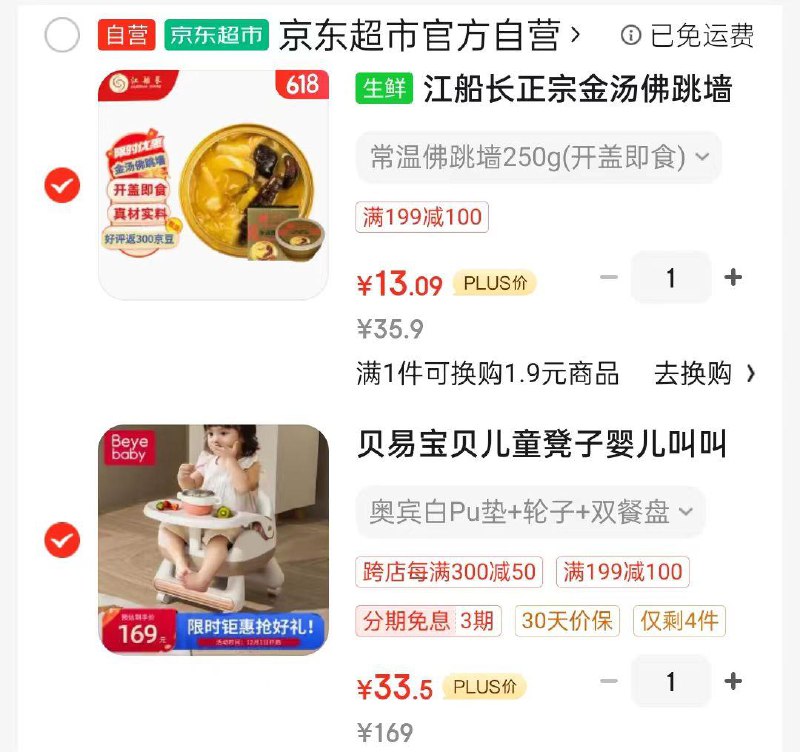Open 江船长佛跳墙 product image

212,184
